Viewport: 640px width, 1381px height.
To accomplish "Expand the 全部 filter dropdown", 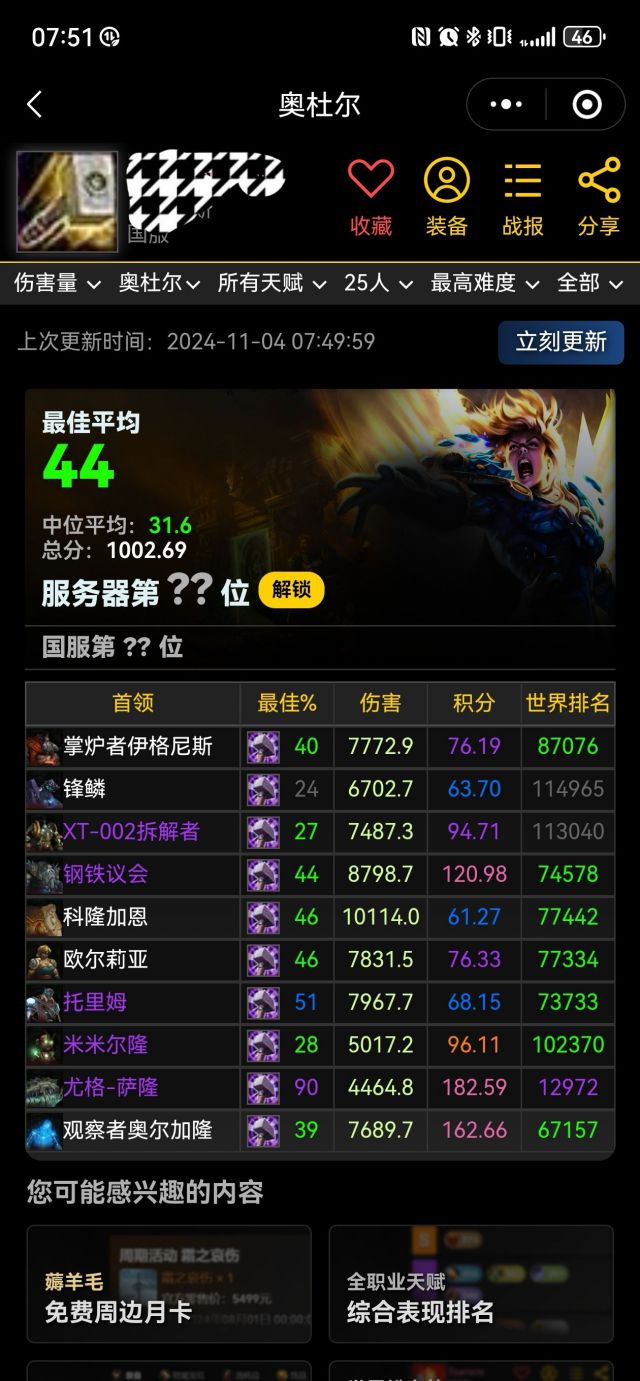I will [592, 284].
